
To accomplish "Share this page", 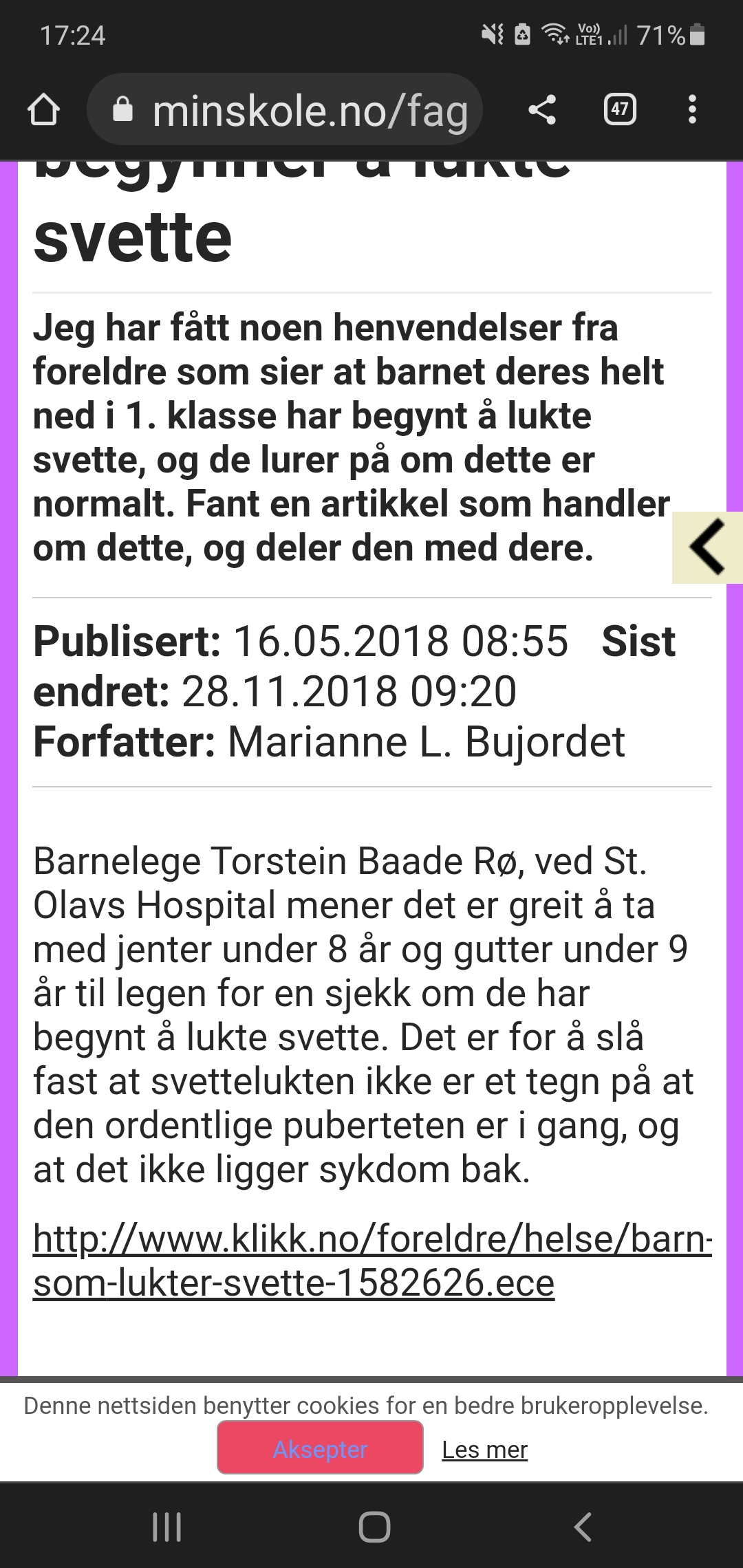I will (542, 109).
